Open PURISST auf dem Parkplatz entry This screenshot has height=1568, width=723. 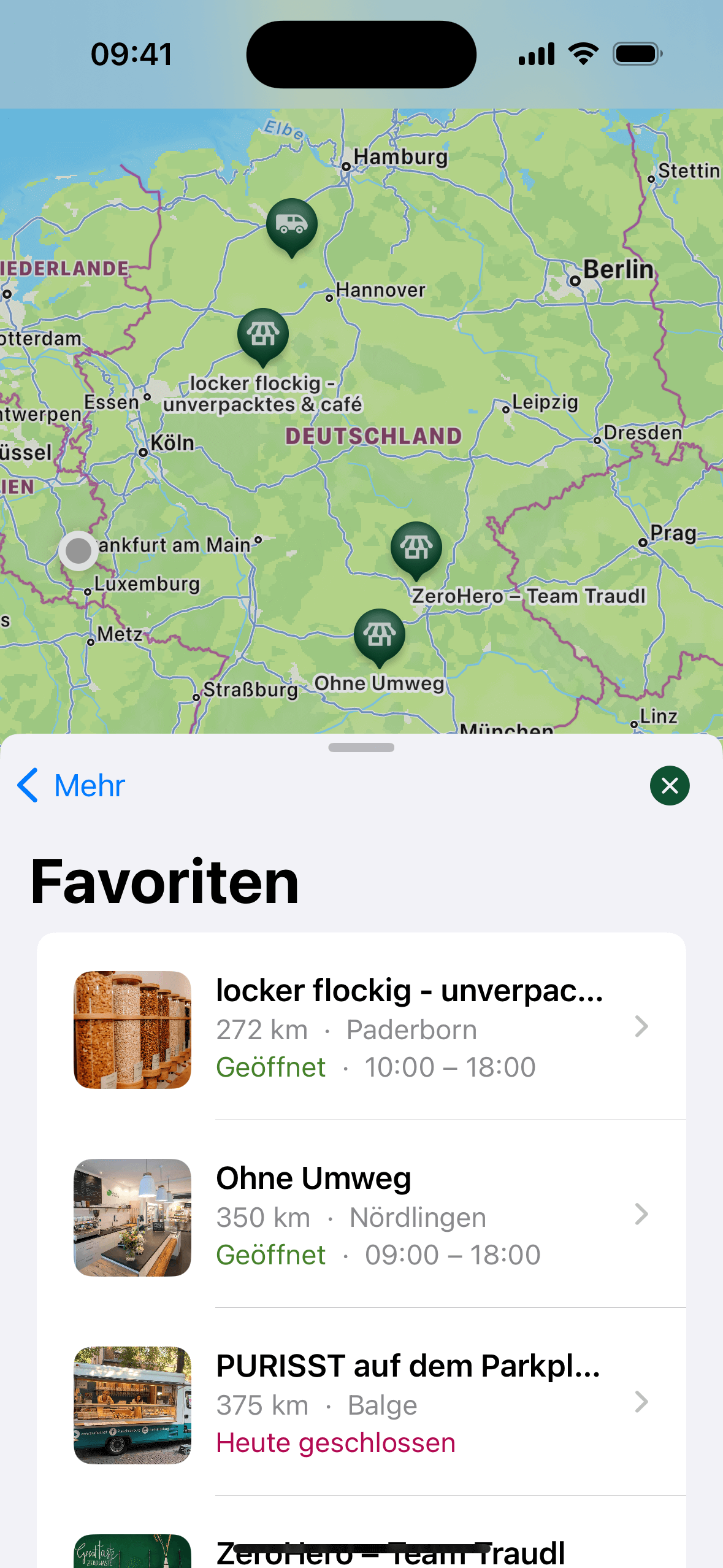point(361,1404)
